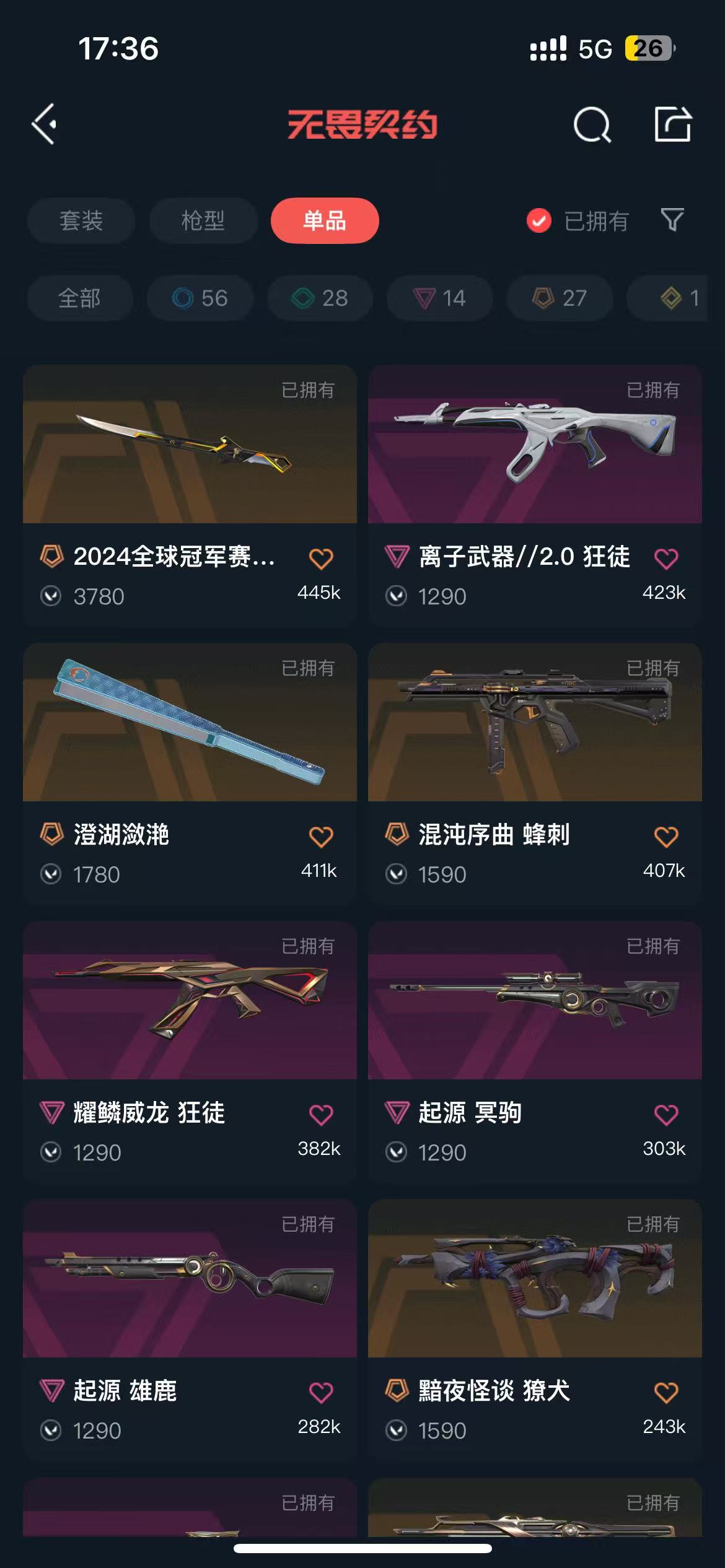Filter by the blue tier chip 56
Viewport: 725px width, 1568px height.
(x=200, y=298)
